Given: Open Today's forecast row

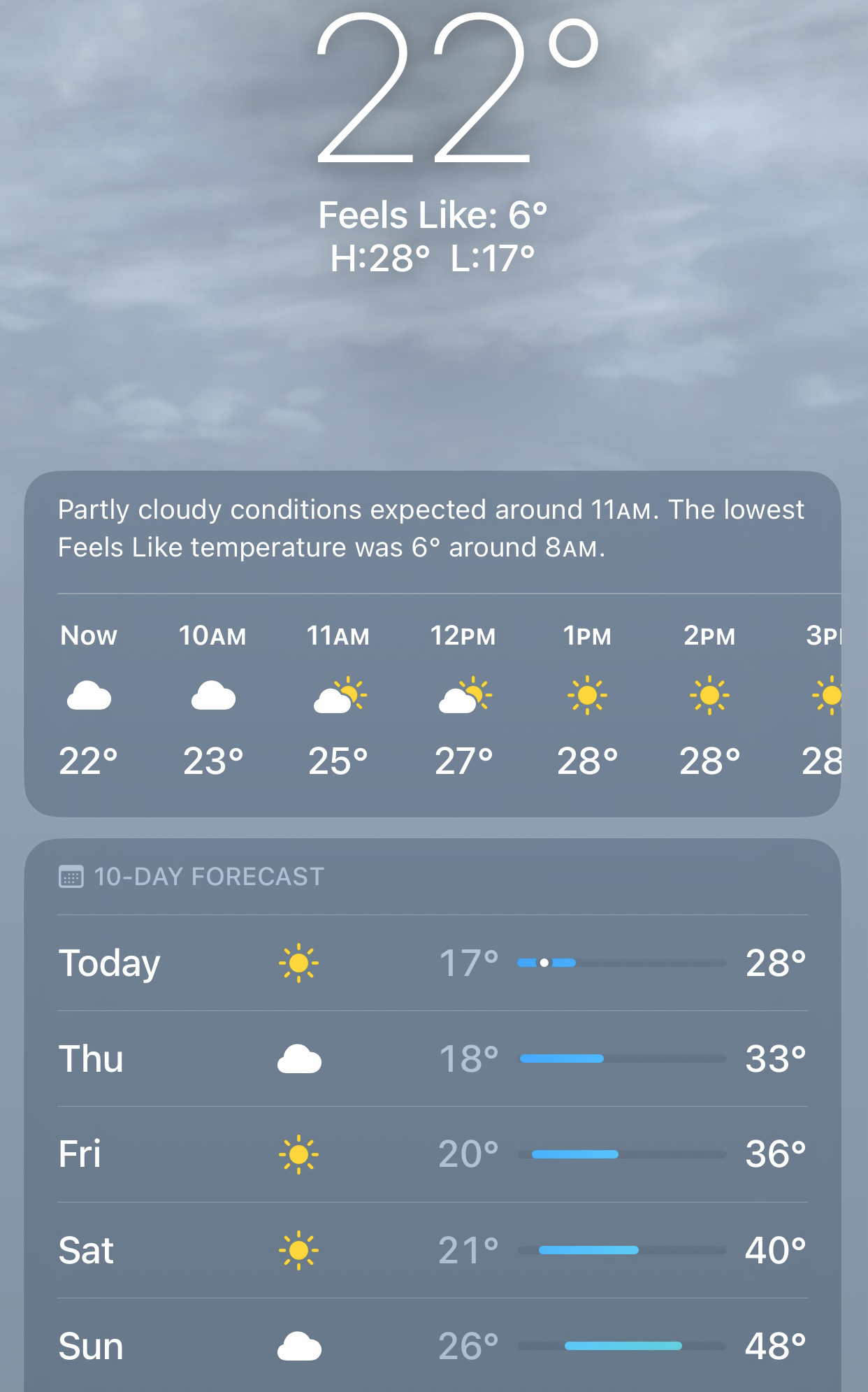Looking at the screenshot, I should (x=432, y=963).
